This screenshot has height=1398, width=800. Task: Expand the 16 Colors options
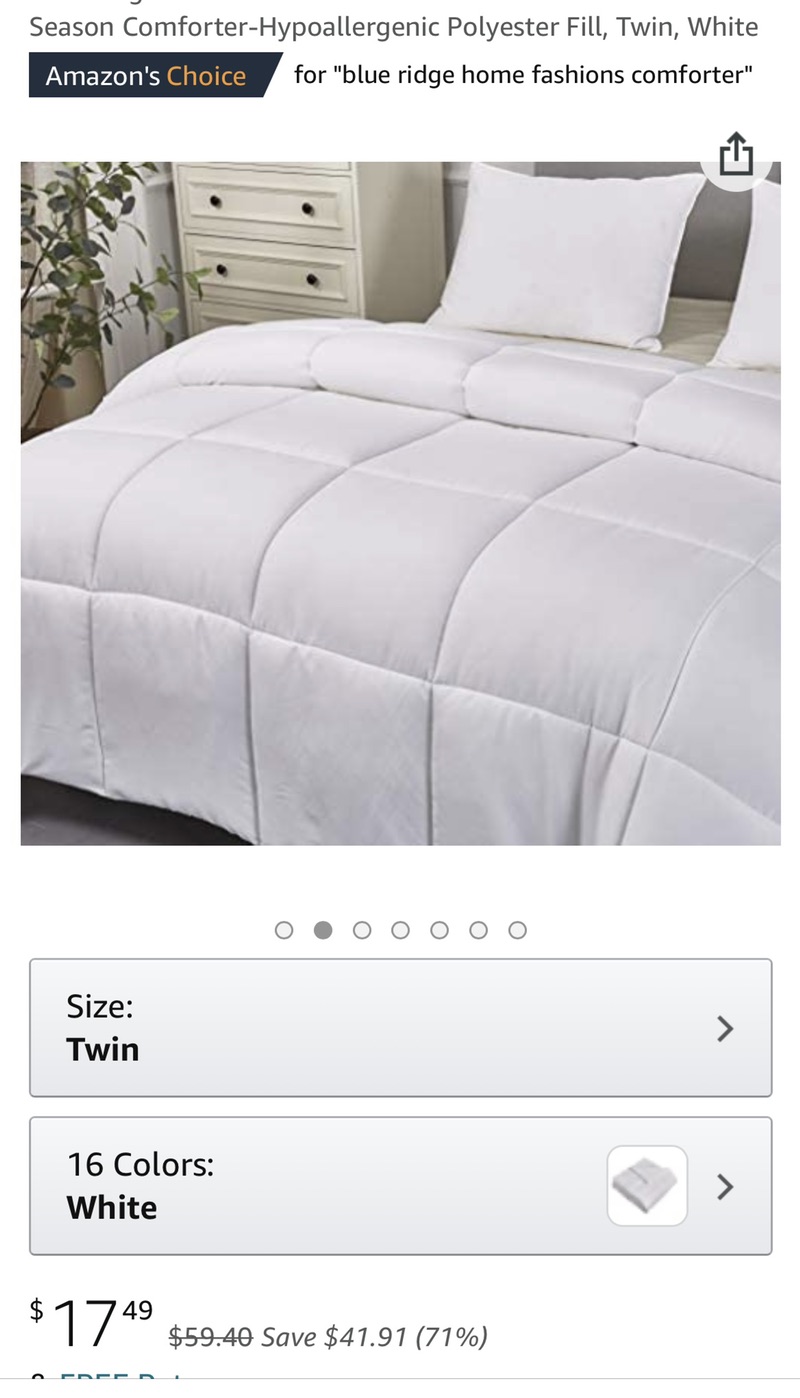pyautogui.click(x=400, y=1186)
